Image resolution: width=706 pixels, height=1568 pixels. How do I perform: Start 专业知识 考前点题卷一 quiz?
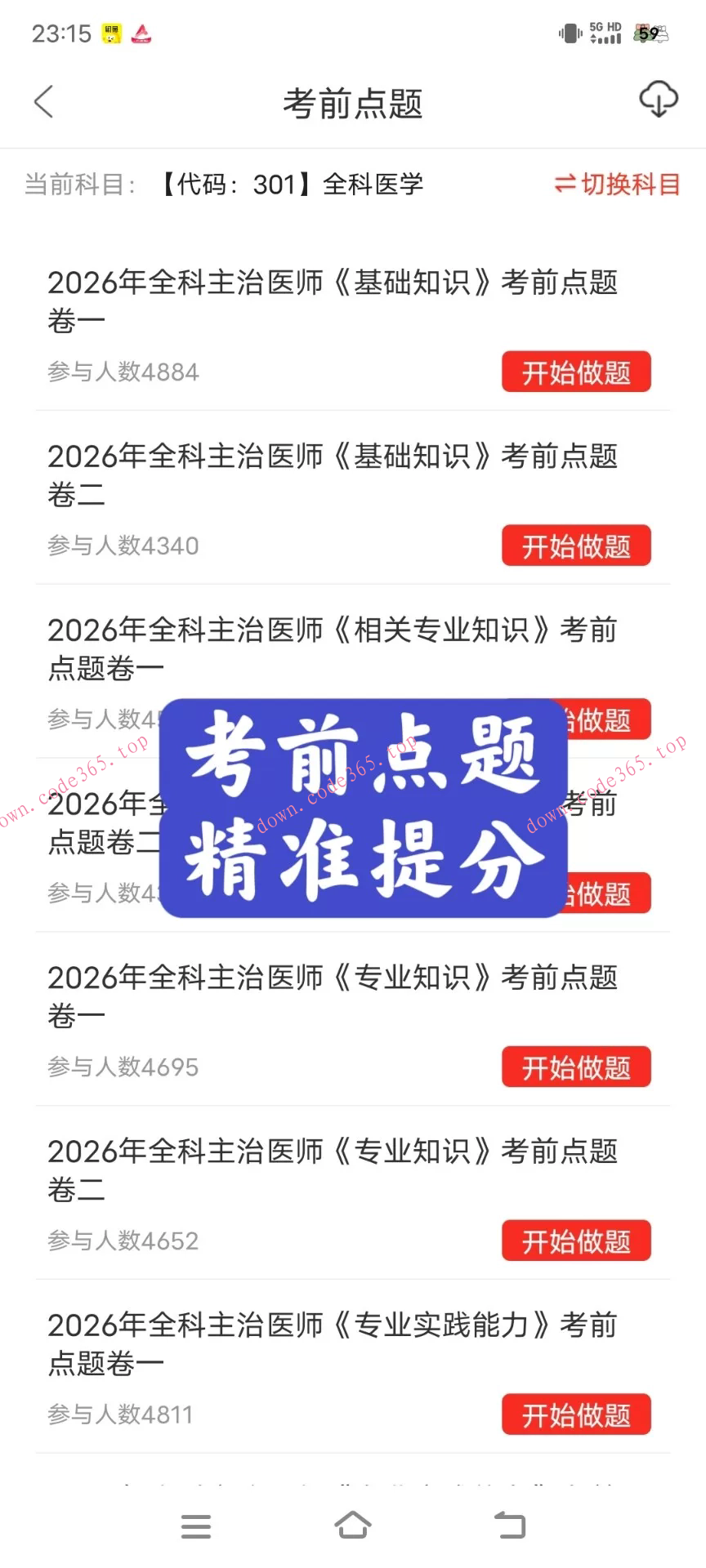tap(576, 1067)
